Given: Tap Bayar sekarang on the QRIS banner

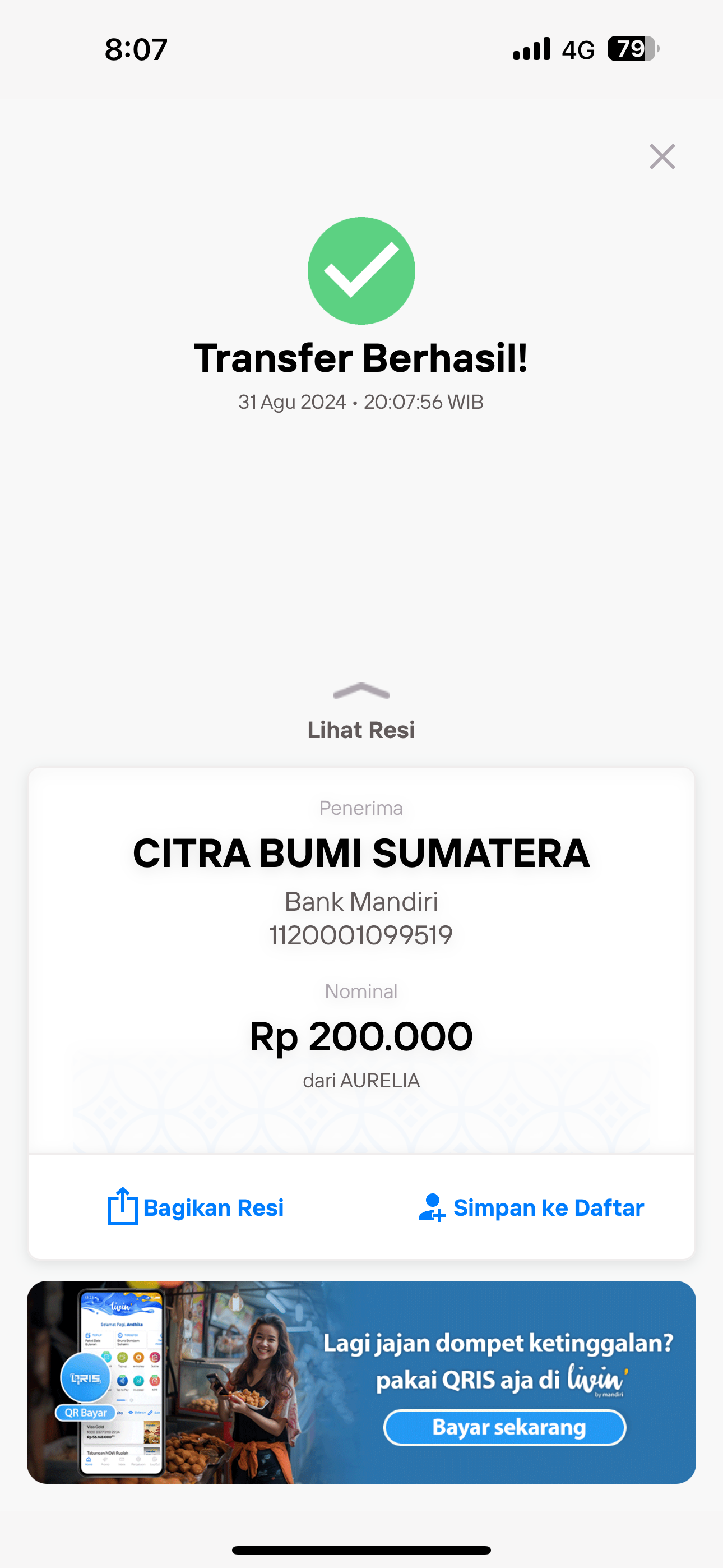Looking at the screenshot, I should click(504, 1427).
